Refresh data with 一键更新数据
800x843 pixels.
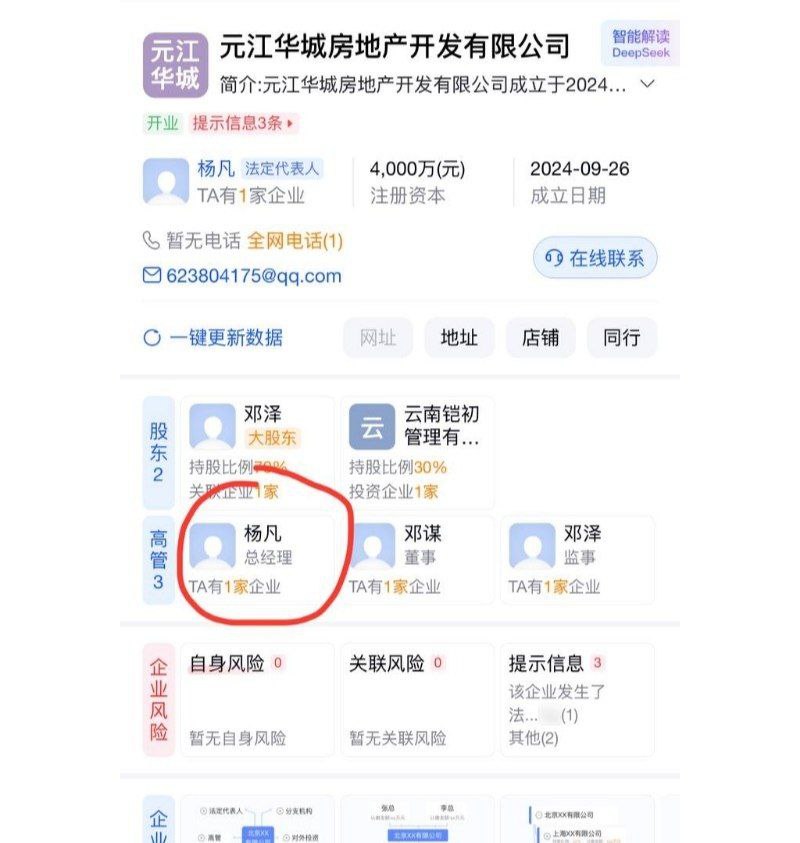(213, 338)
